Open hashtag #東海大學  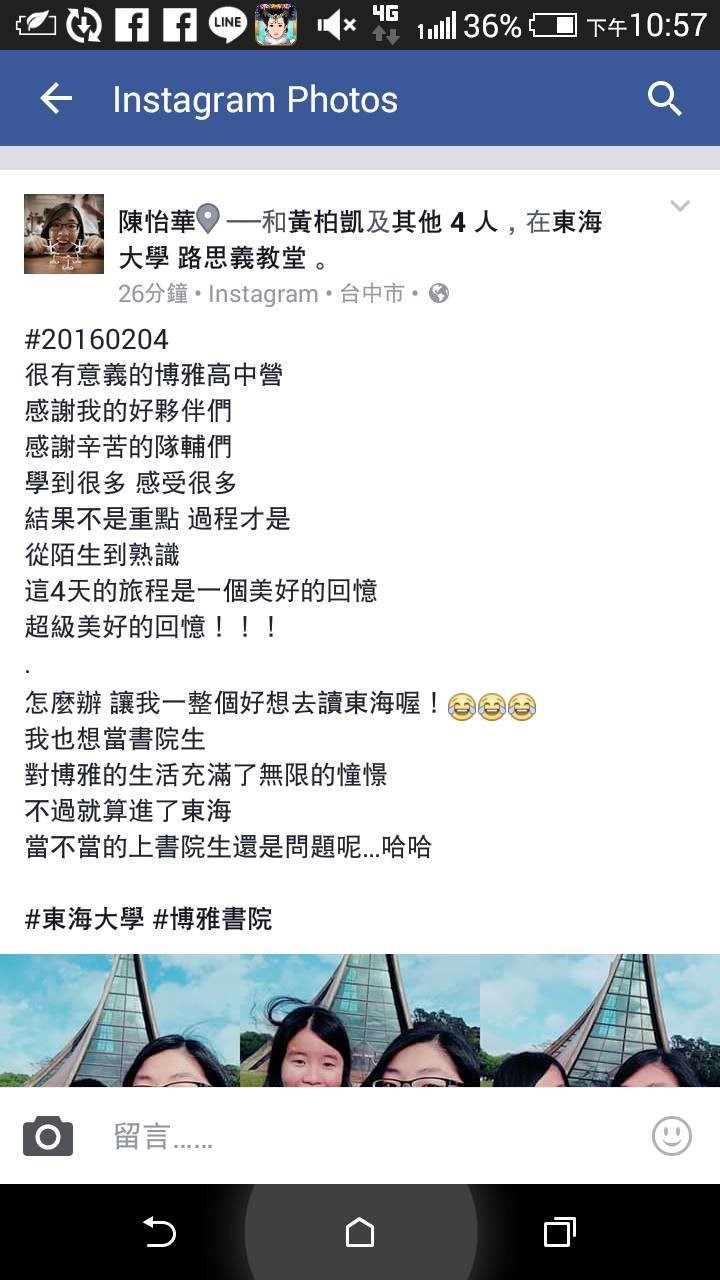[85, 919]
